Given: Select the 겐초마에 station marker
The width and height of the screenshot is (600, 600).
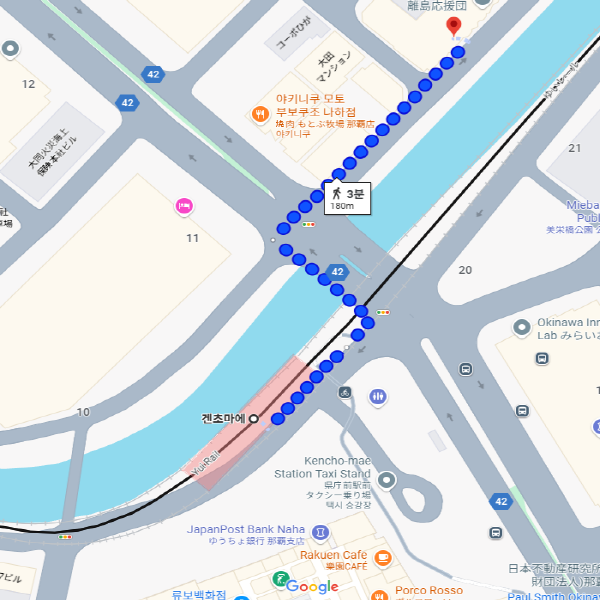Looking at the screenshot, I should pyautogui.click(x=254, y=418).
